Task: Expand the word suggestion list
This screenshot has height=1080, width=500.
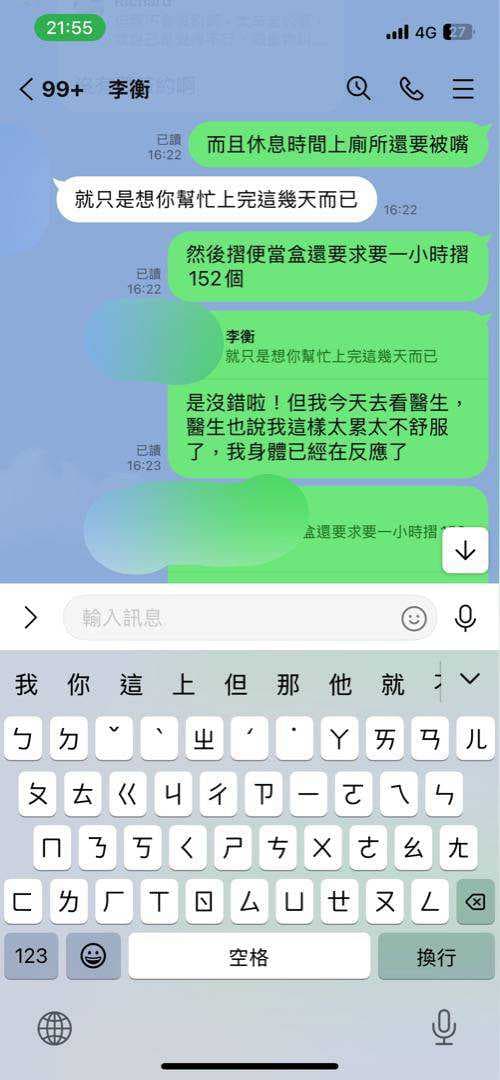Action: pos(470,680)
